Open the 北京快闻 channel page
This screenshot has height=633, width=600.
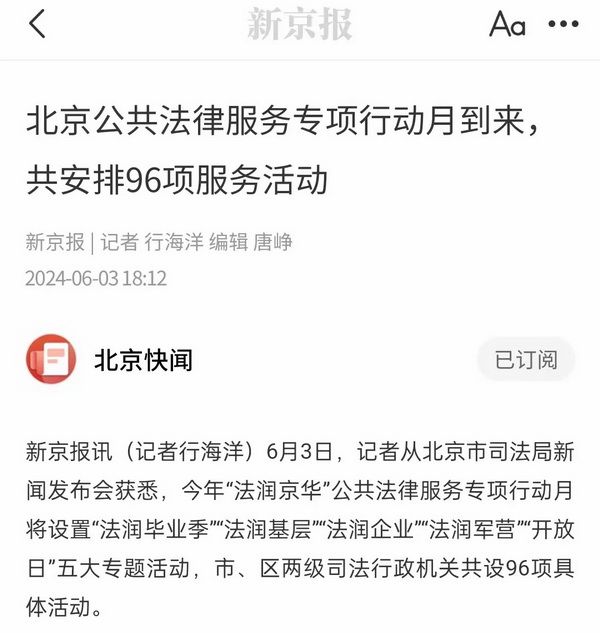point(143,360)
